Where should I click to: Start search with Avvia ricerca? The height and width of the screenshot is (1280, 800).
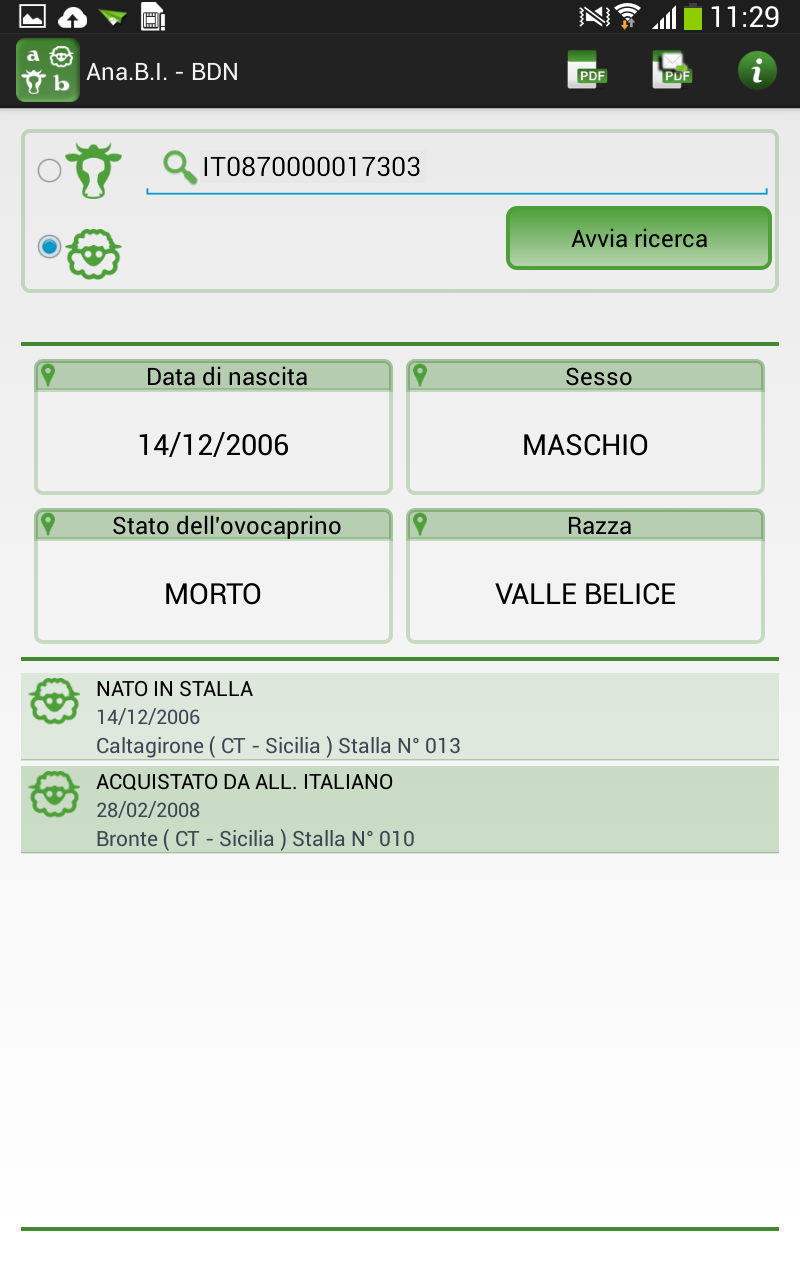(639, 238)
